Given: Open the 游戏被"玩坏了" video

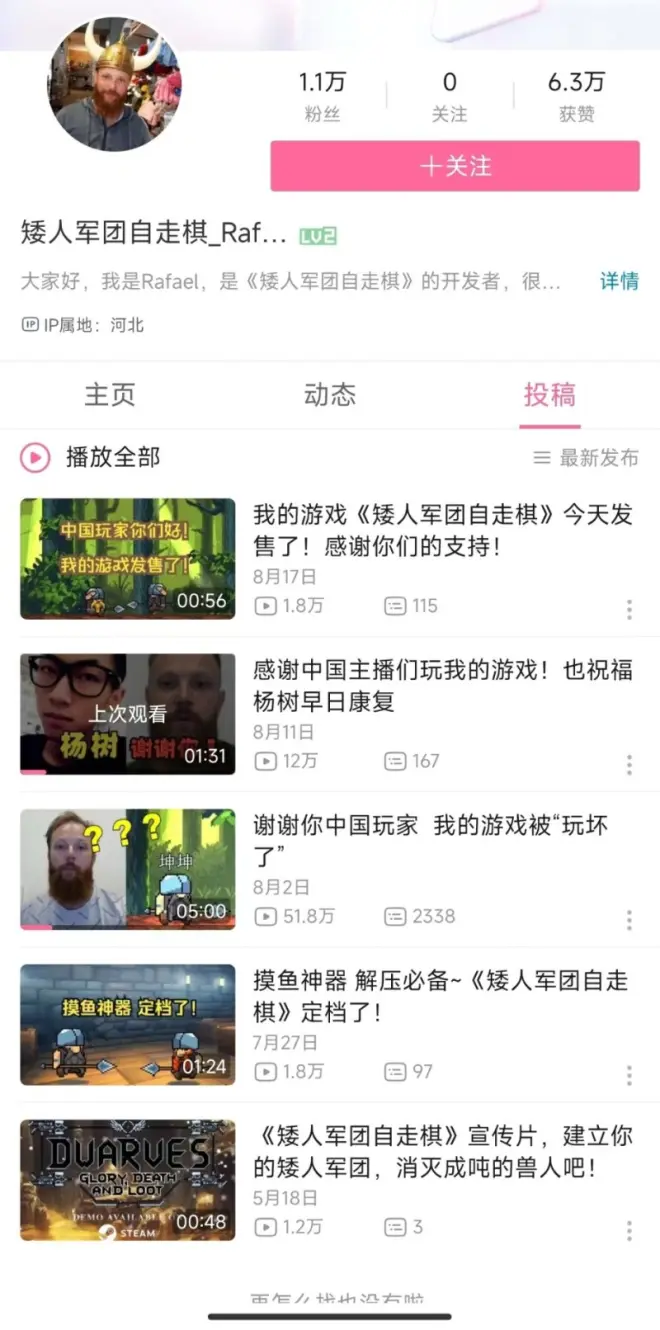Looking at the screenshot, I should click(x=128, y=869).
